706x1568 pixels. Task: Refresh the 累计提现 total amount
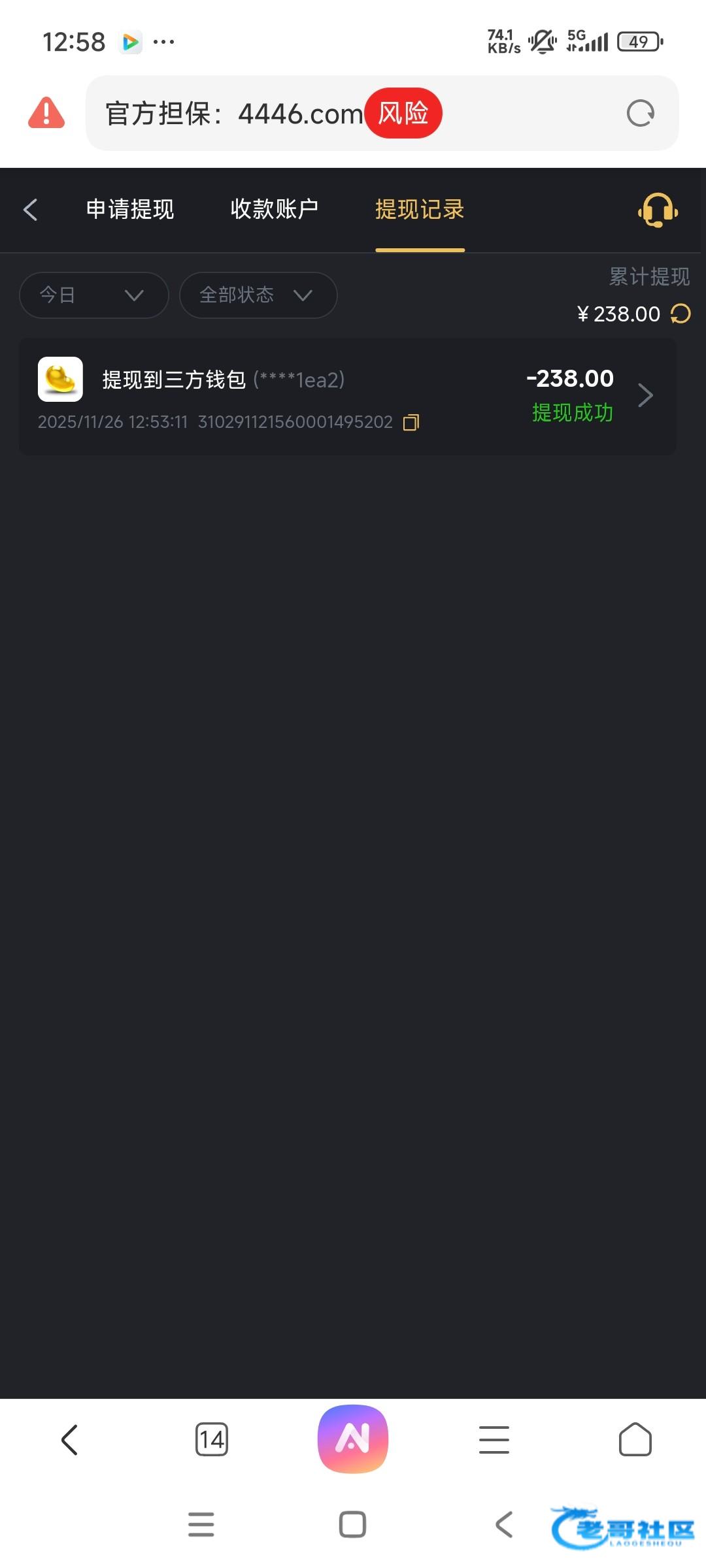coord(681,314)
